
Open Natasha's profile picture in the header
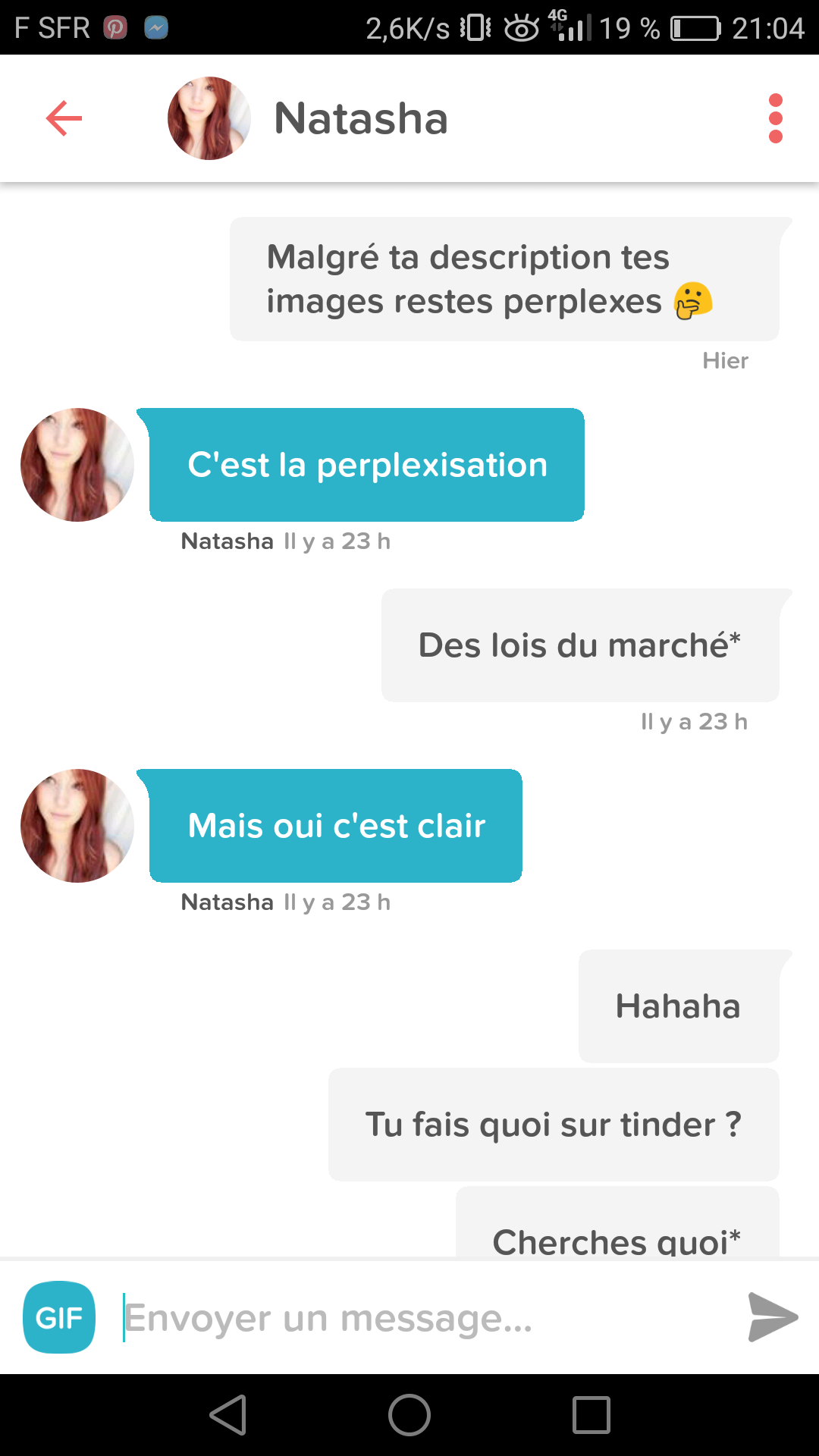point(209,118)
